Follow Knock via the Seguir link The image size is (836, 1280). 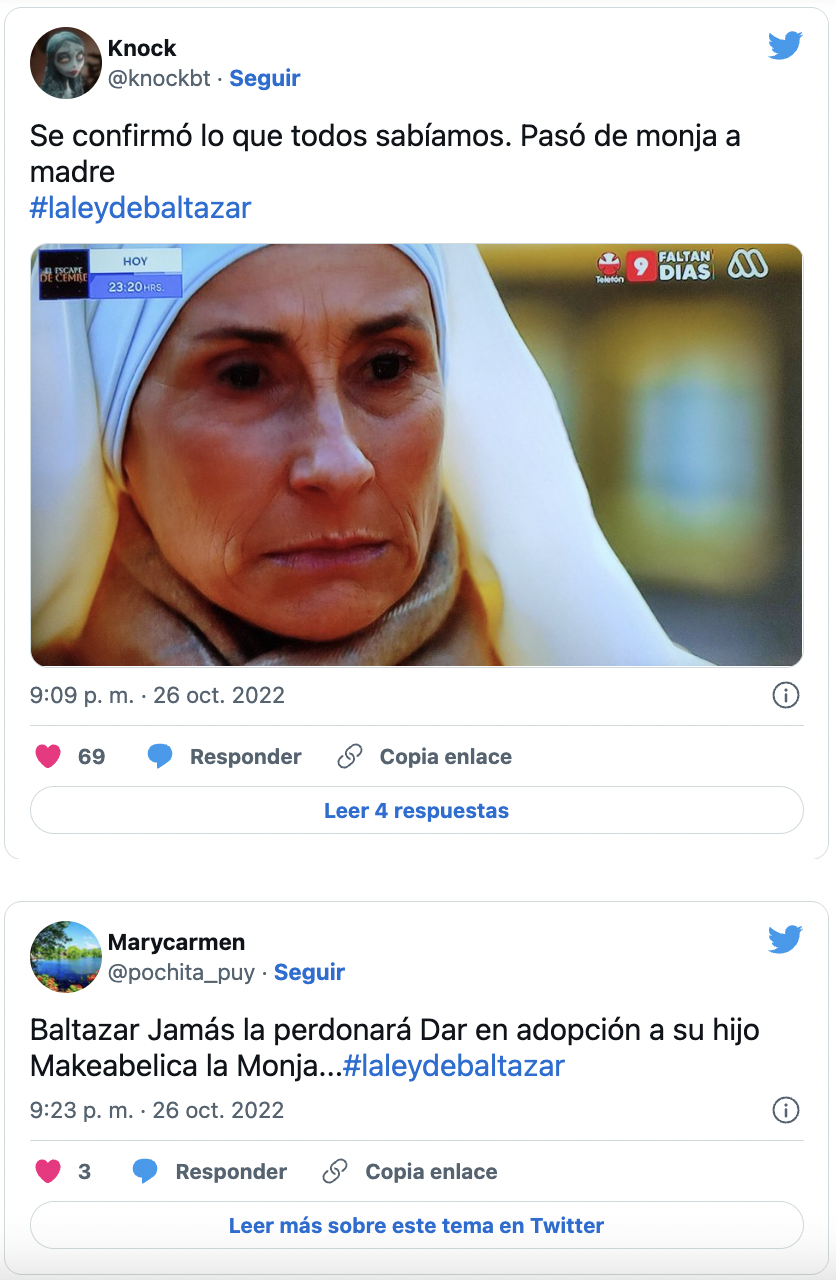pos(265,78)
